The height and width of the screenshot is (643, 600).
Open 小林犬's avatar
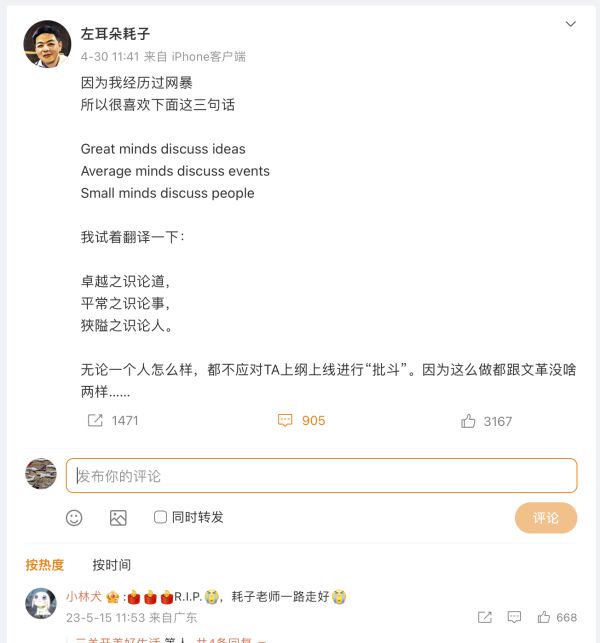click(41, 603)
